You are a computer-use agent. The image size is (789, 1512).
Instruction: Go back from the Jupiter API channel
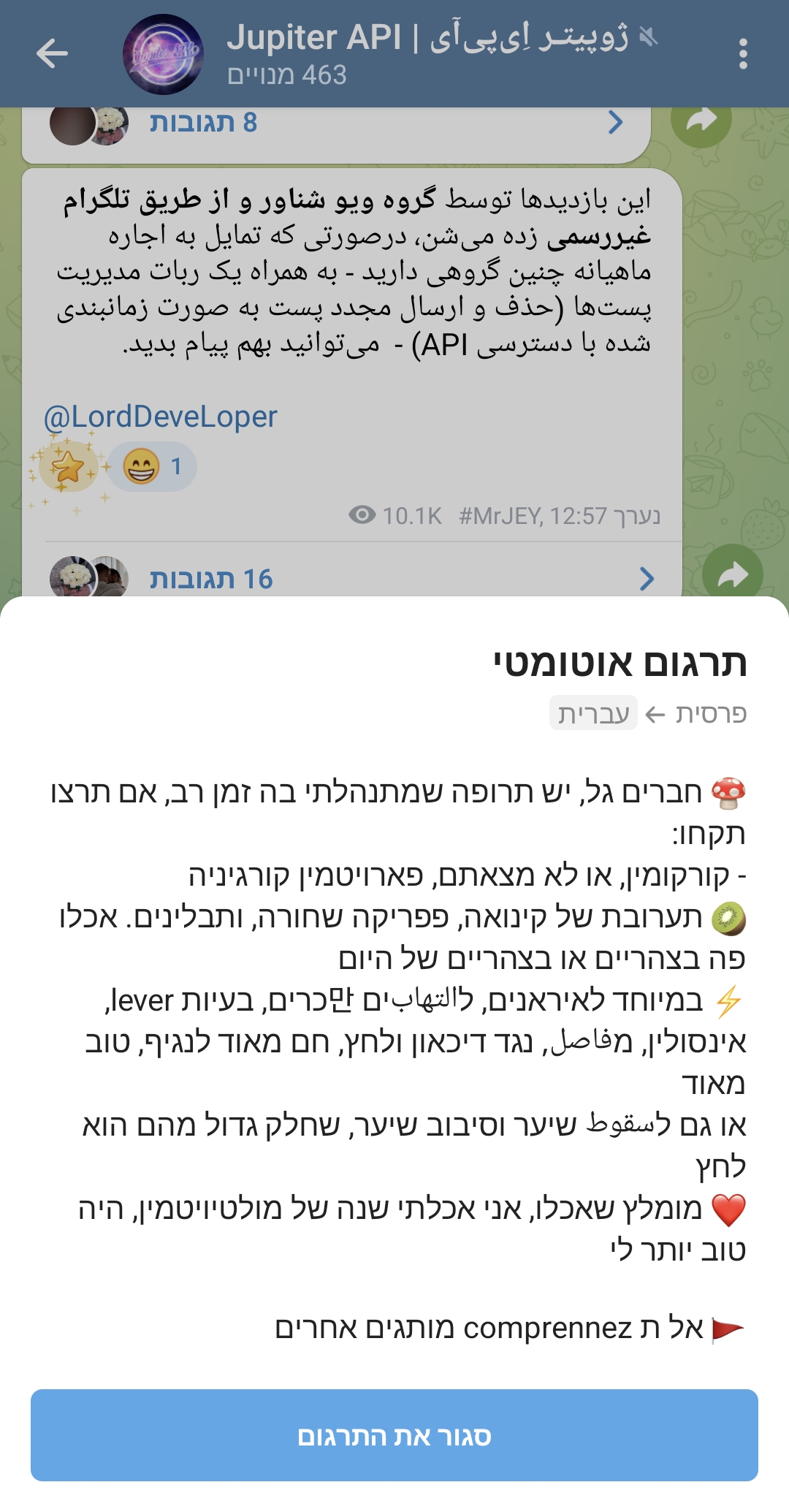click(x=52, y=53)
